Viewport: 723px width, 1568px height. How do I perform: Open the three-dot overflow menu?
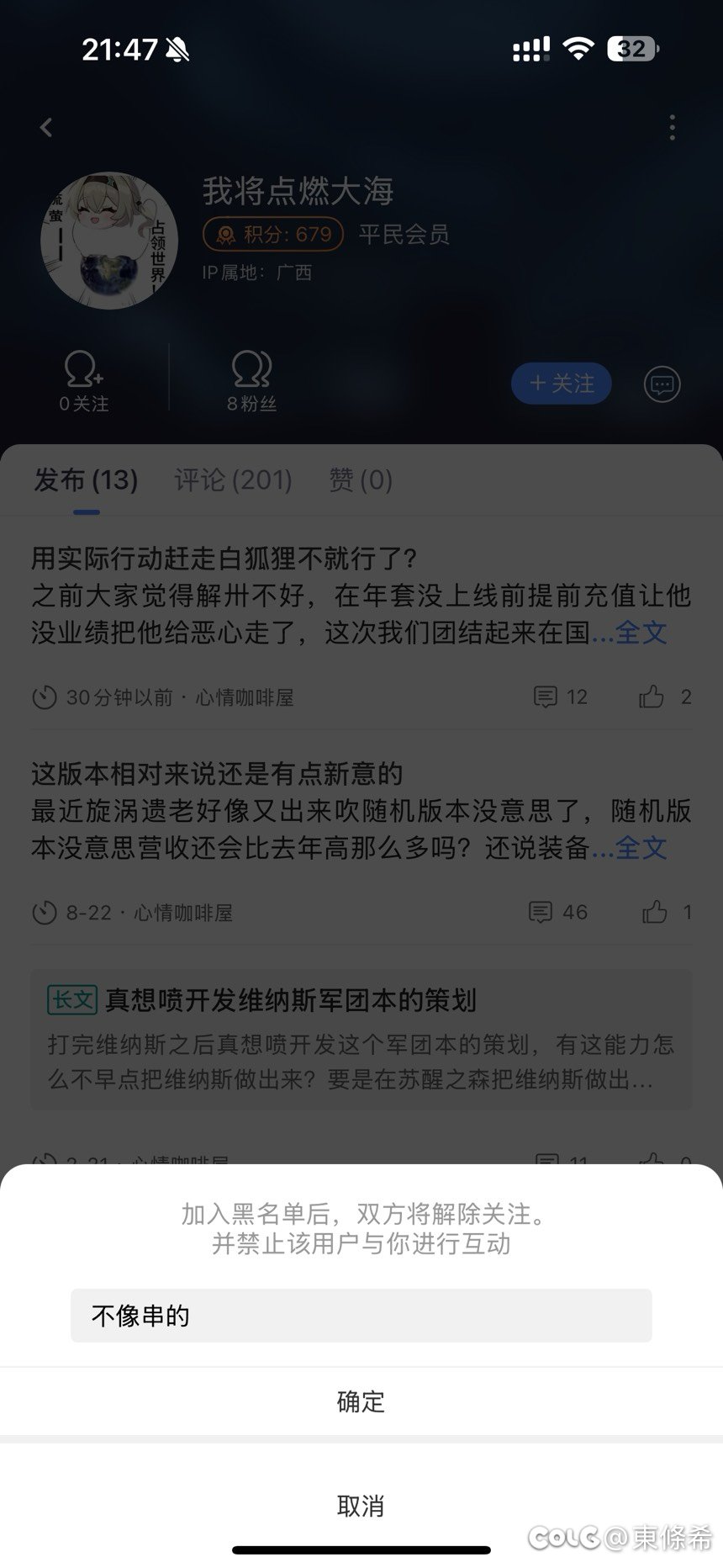click(x=672, y=128)
